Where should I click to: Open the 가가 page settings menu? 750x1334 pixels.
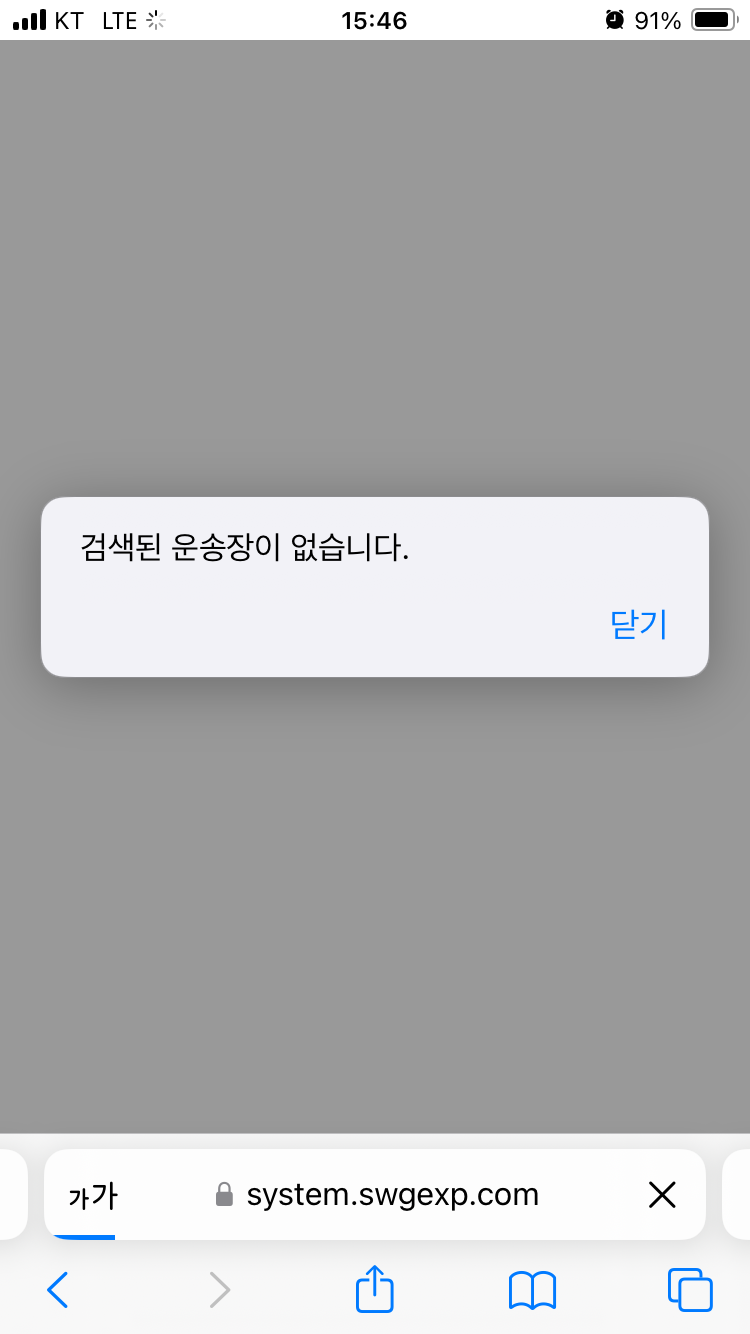92,1195
